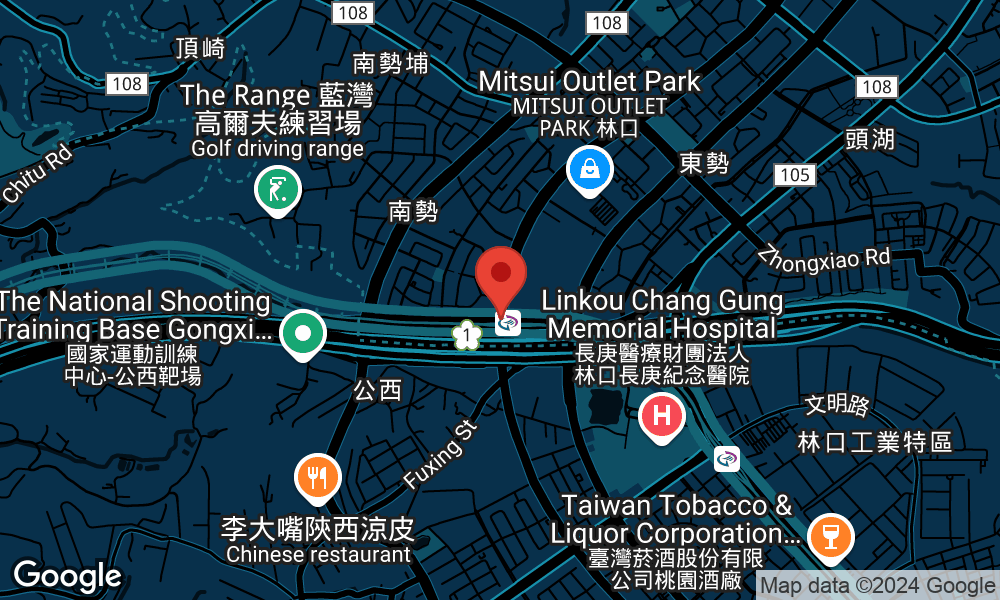Viewport: 1000px width, 600px height.
Task: Open Mitsui Outlet Park shopping marker
Action: click(590, 169)
